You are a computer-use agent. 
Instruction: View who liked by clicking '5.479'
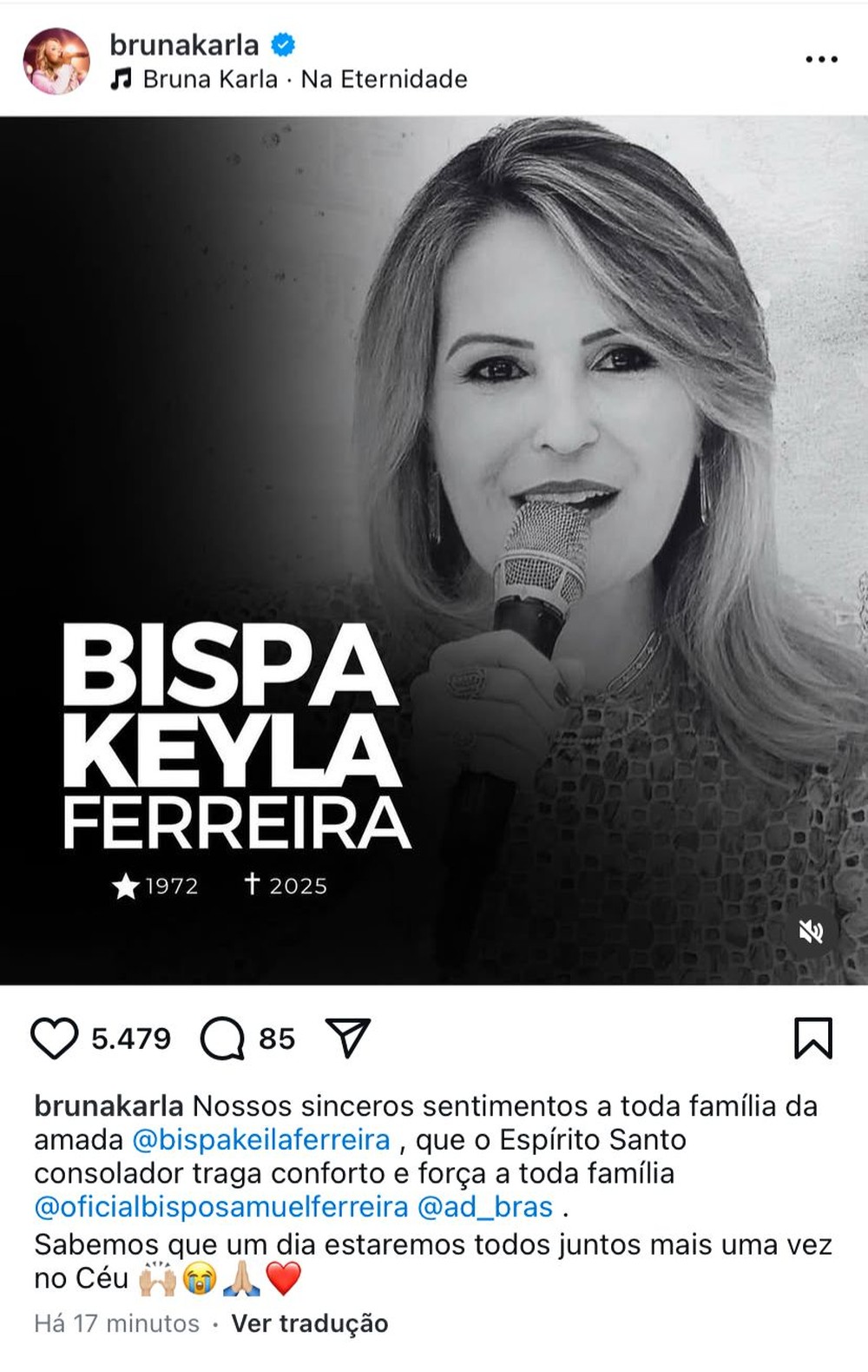coord(128,1037)
